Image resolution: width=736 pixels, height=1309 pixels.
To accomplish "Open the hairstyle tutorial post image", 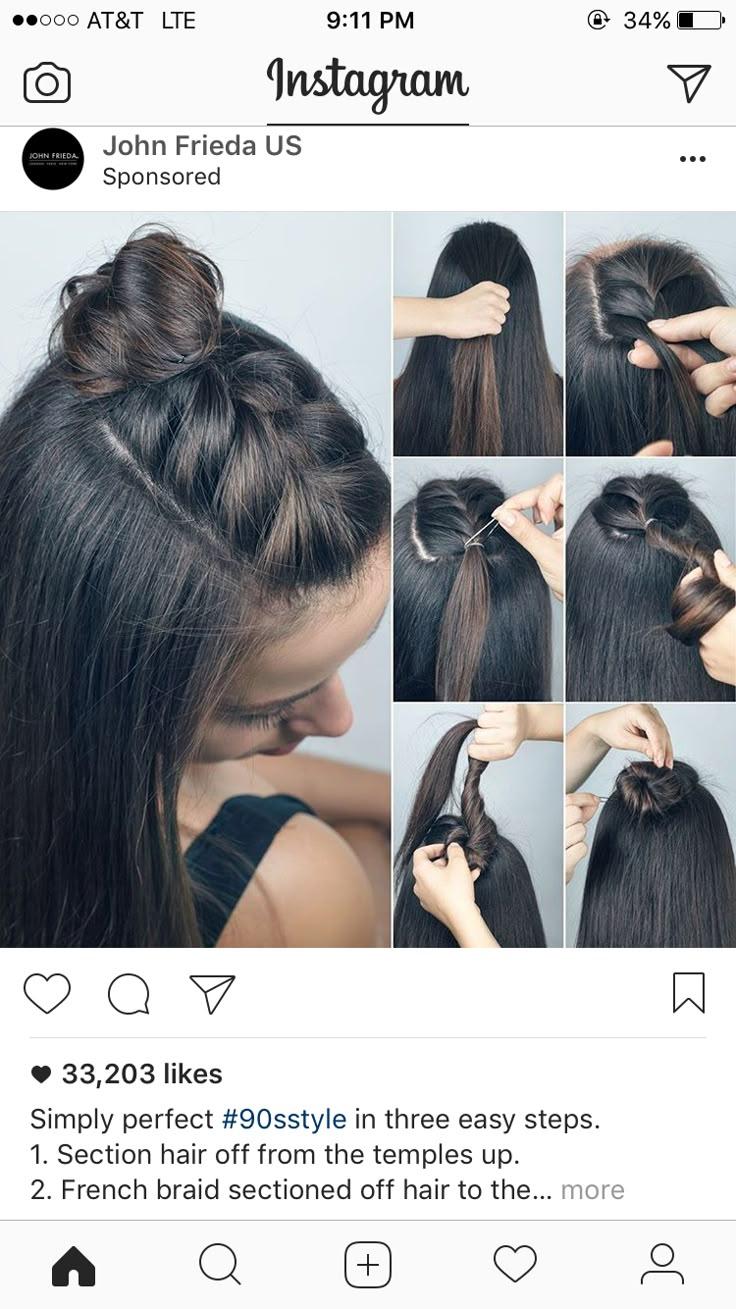I will [x=368, y=579].
